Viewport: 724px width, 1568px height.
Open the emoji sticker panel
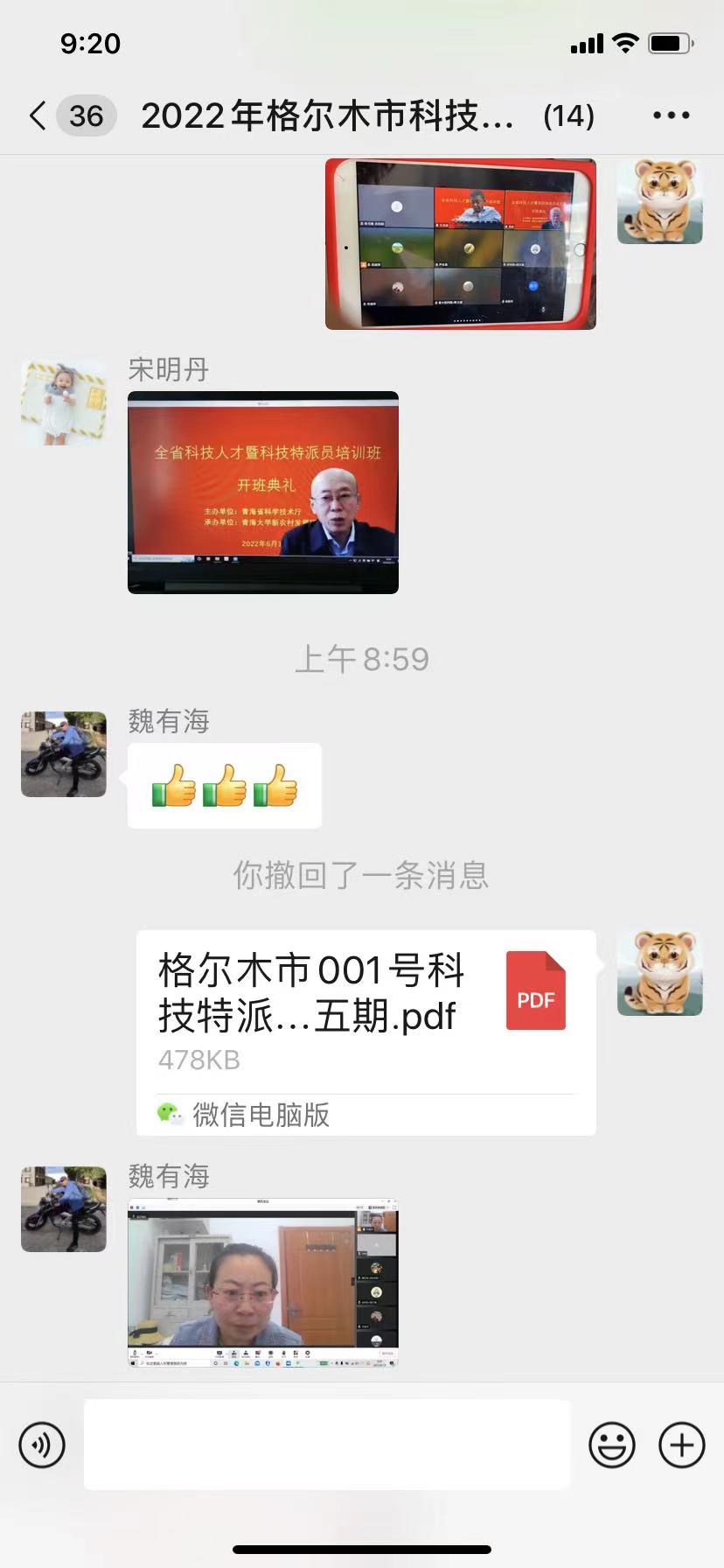611,1445
